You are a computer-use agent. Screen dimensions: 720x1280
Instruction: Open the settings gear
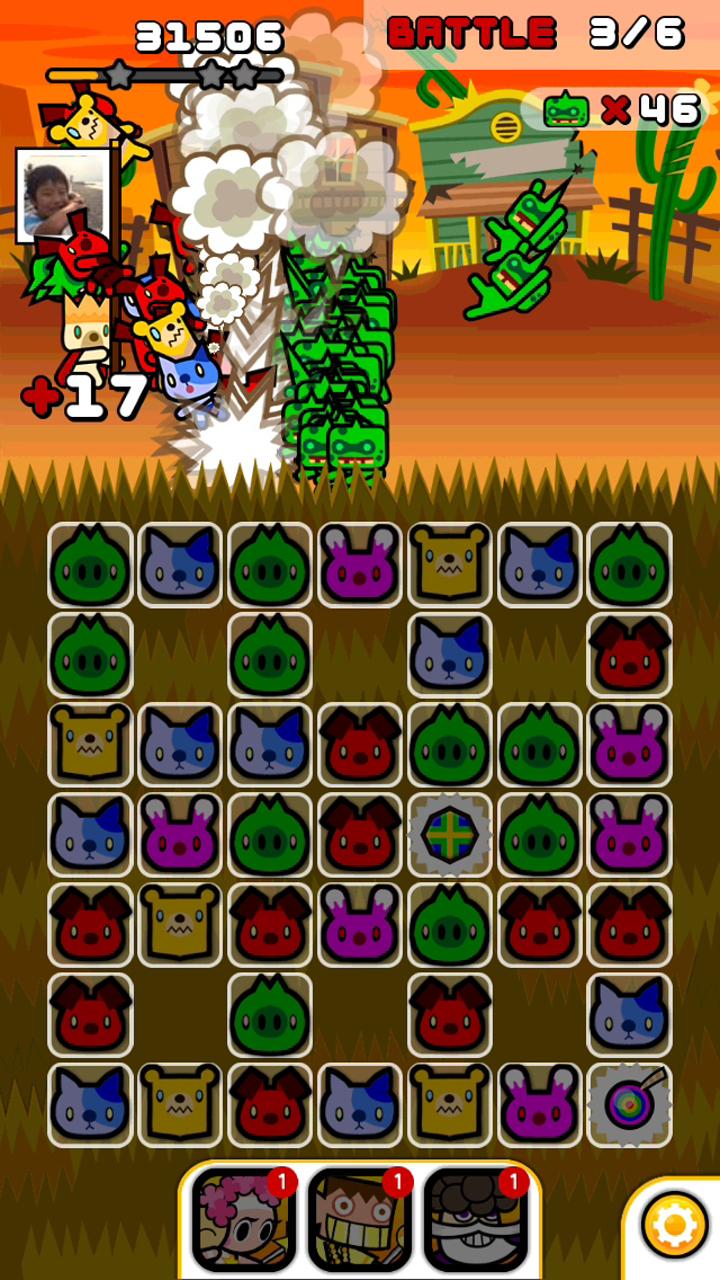674,1226
